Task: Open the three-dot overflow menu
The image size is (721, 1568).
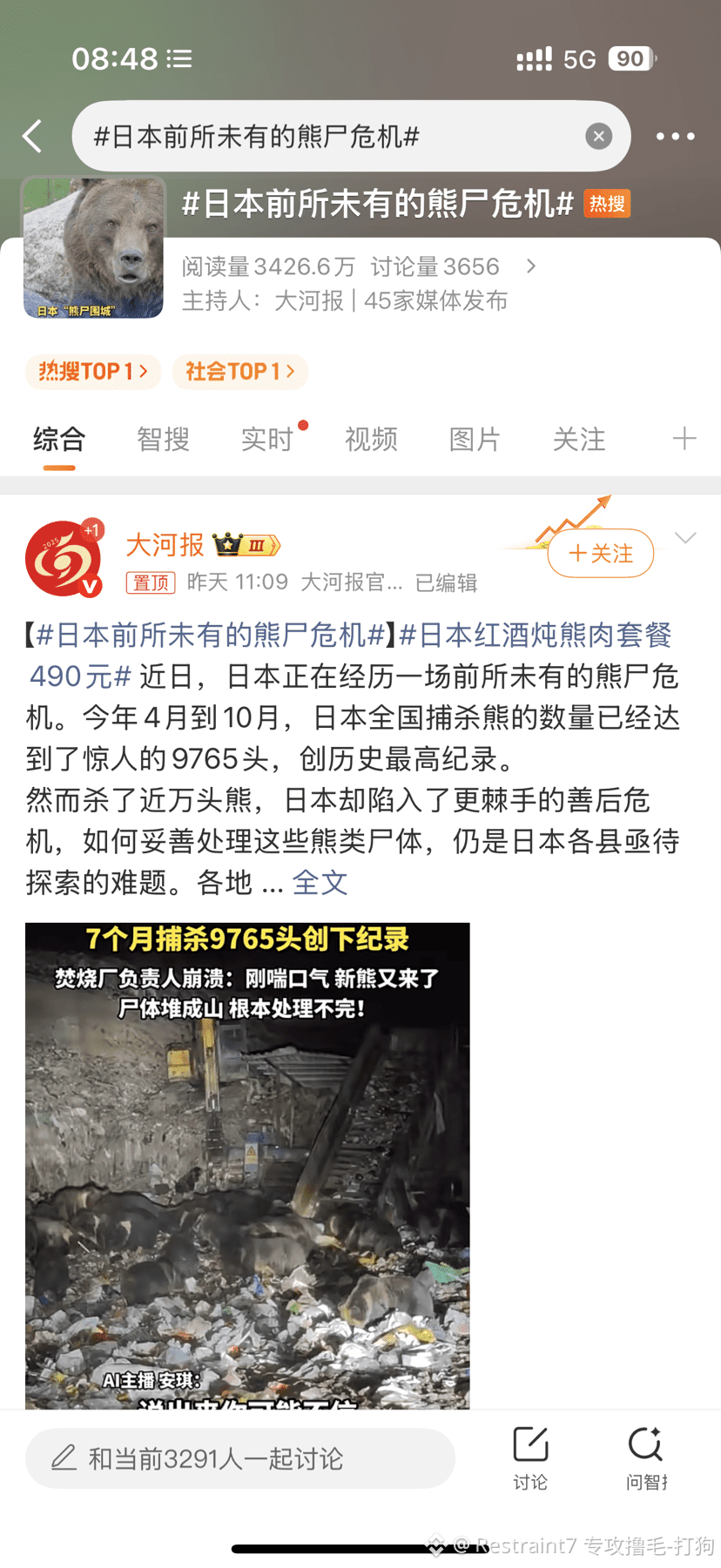Action: coord(675,137)
